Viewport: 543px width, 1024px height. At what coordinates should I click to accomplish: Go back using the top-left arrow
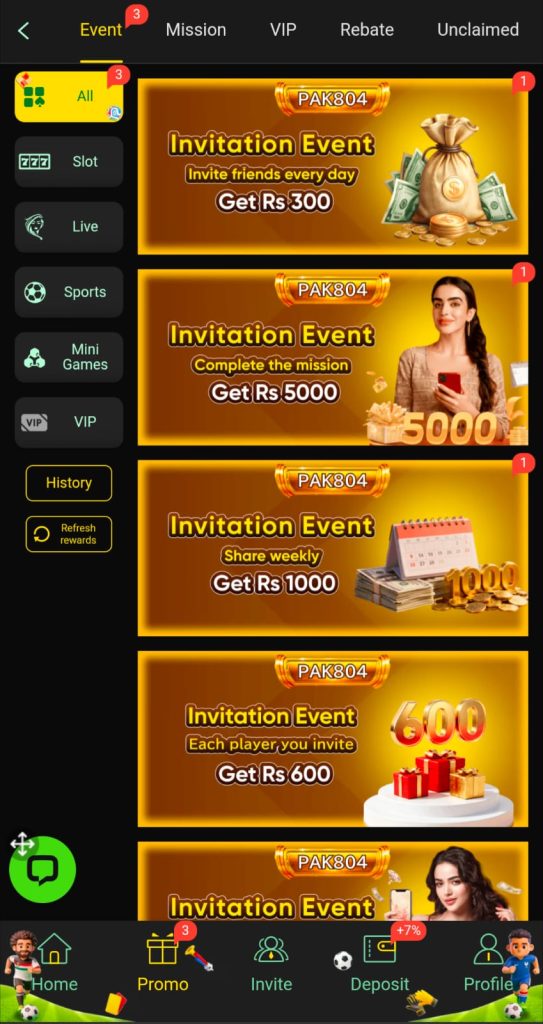pyautogui.click(x=24, y=30)
